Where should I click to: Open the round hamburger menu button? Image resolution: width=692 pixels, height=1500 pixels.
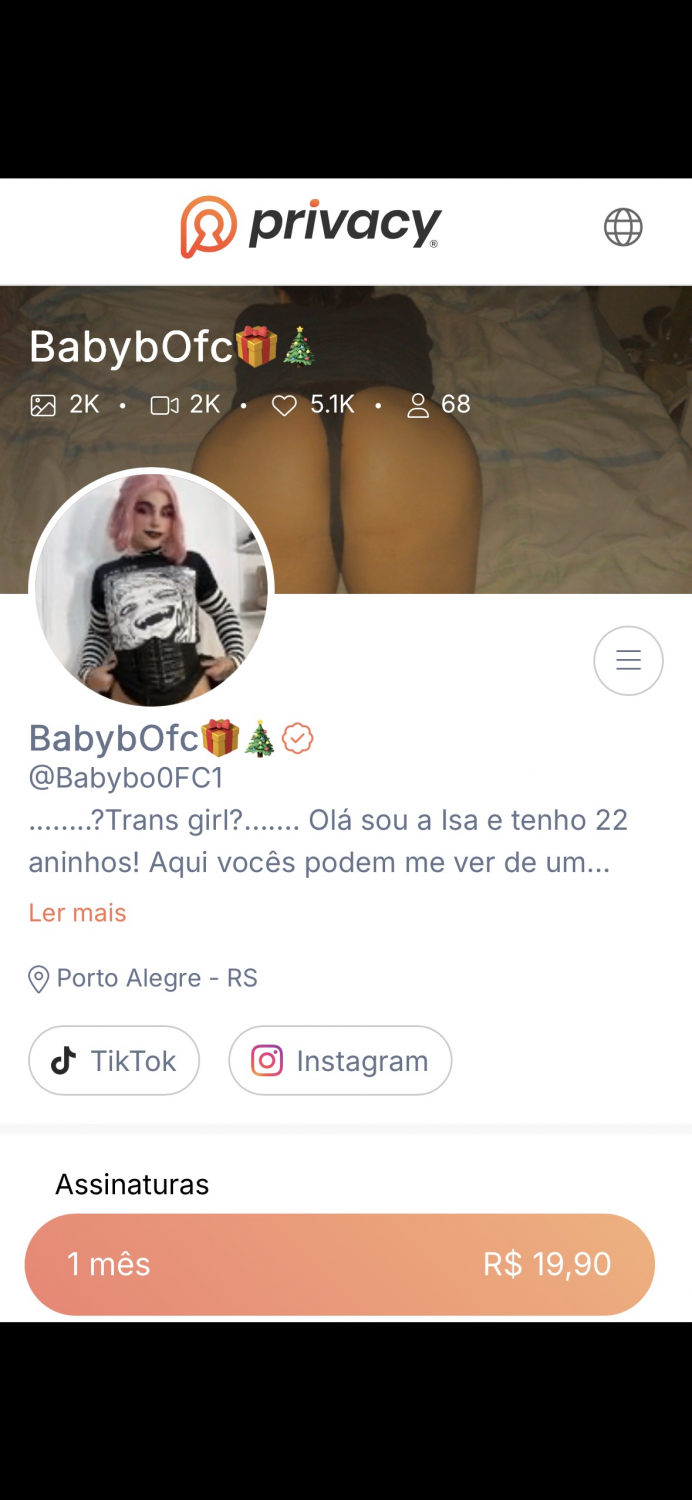tap(628, 660)
